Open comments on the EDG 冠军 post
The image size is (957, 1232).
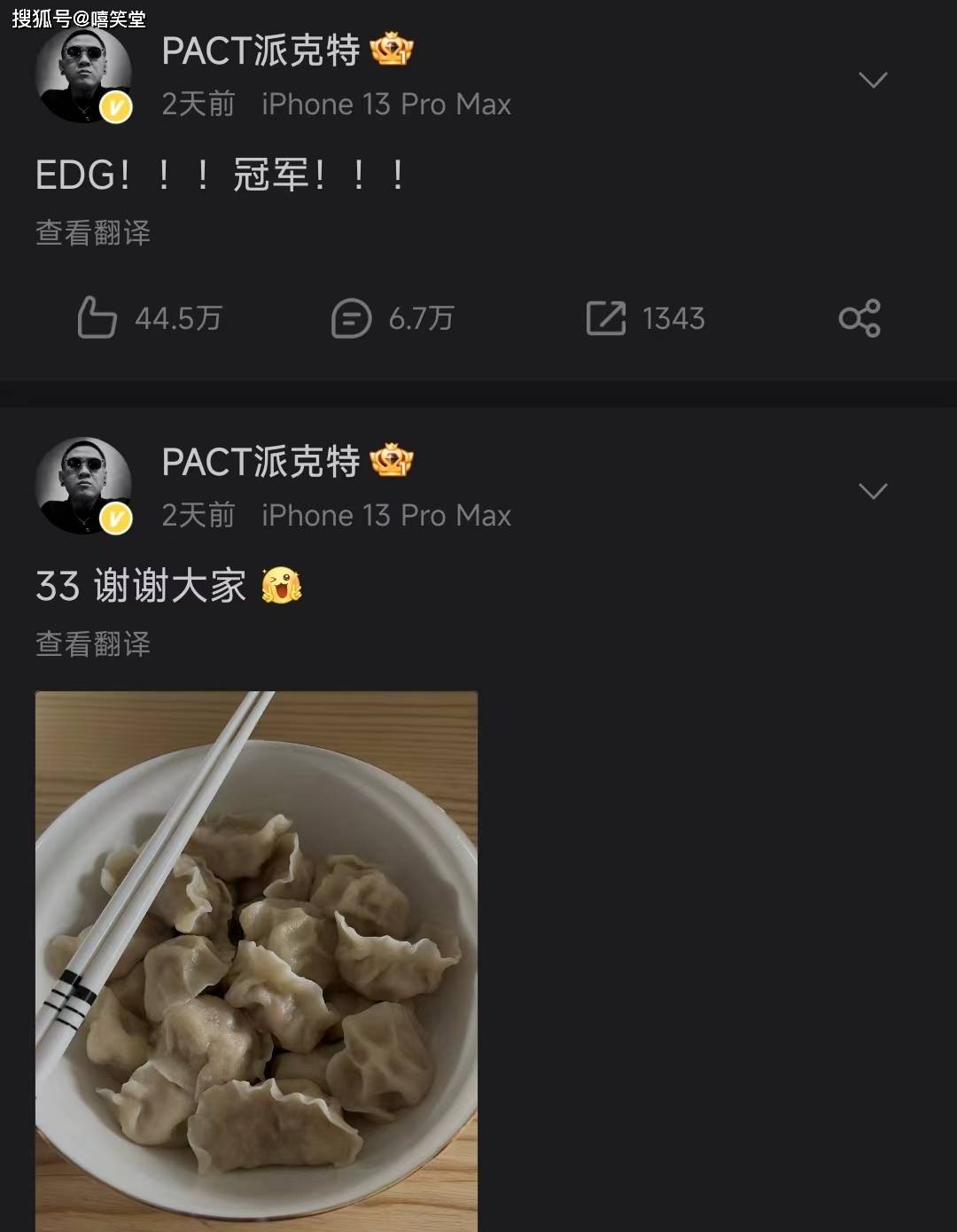pyautogui.click(x=352, y=318)
